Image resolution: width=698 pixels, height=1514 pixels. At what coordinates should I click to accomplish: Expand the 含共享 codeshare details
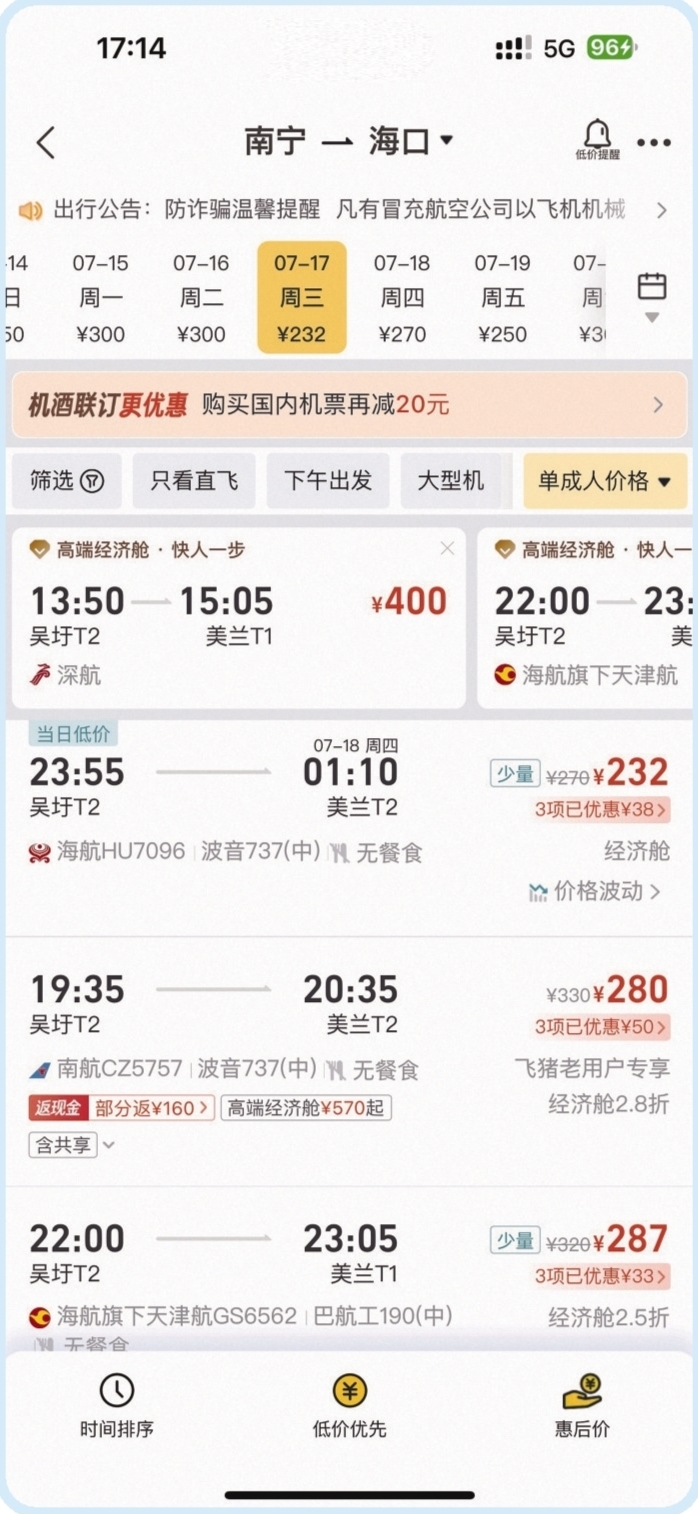click(x=72, y=1145)
